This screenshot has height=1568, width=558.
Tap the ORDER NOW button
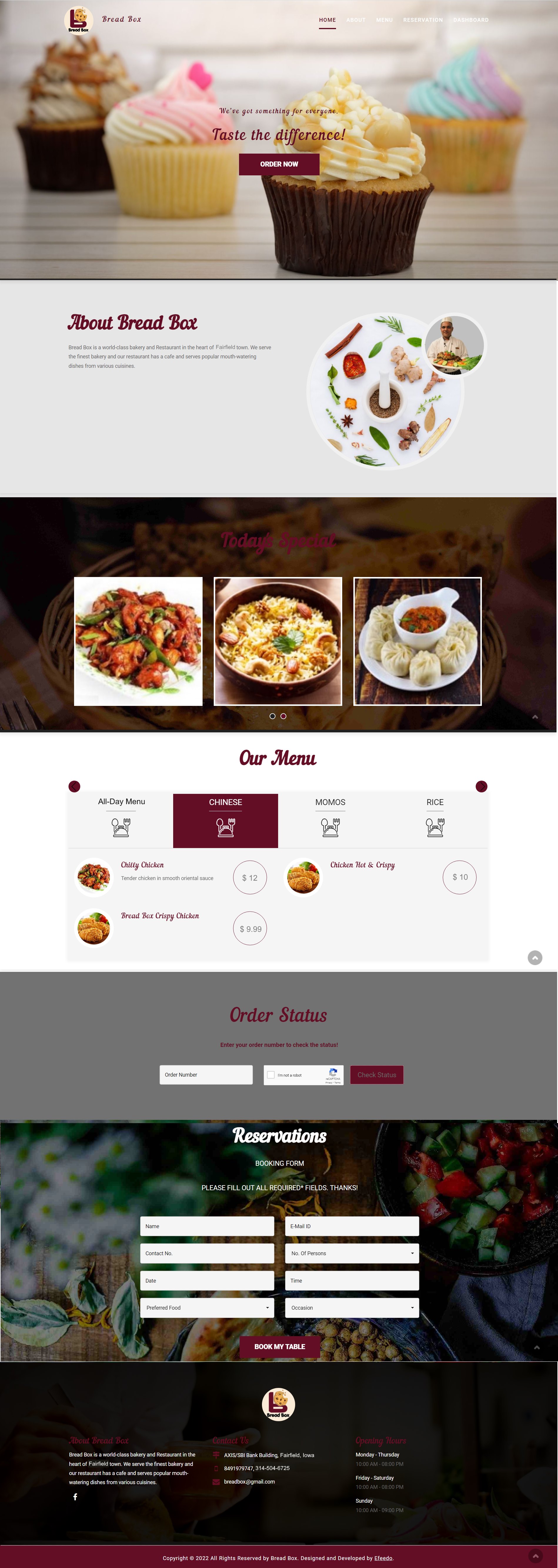click(x=279, y=164)
